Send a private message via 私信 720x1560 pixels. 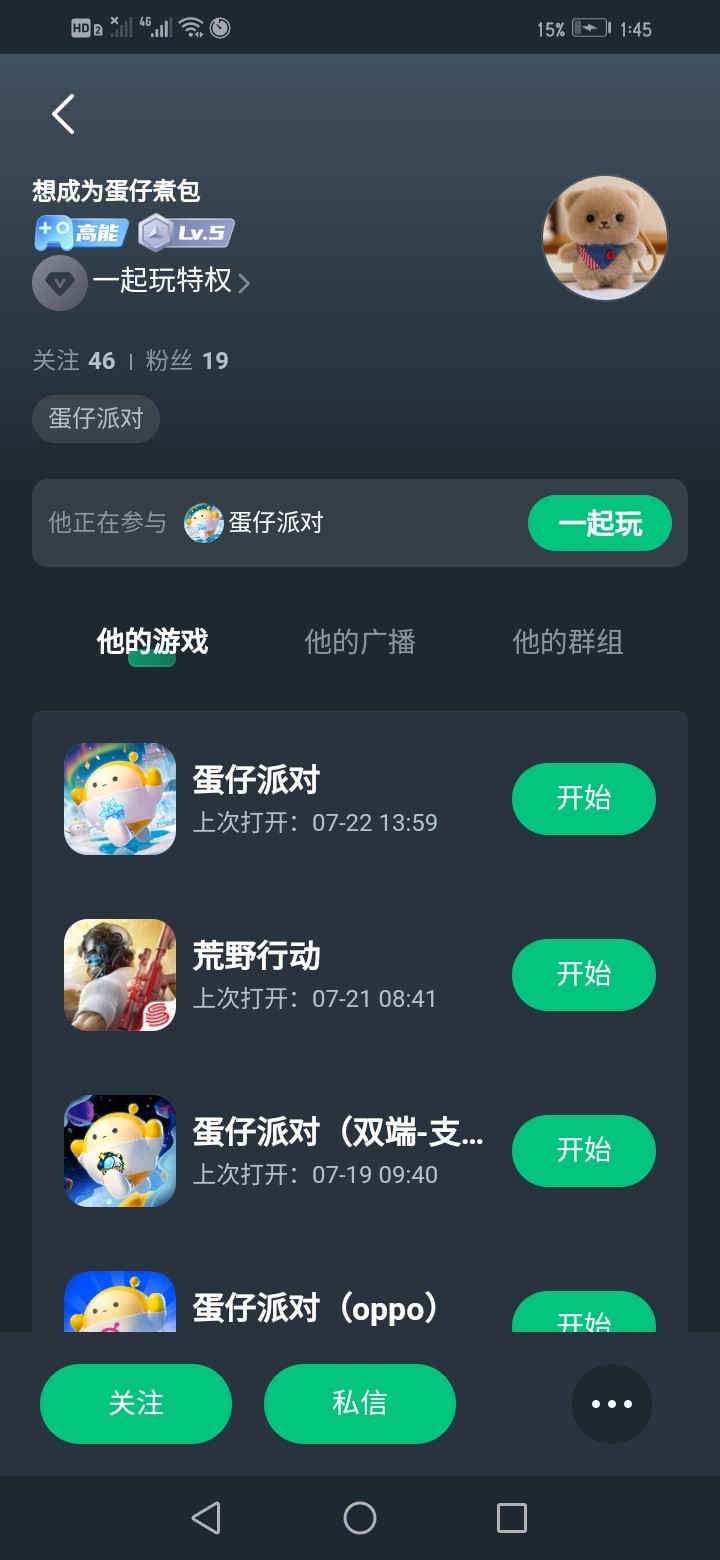click(x=360, y=1404)
